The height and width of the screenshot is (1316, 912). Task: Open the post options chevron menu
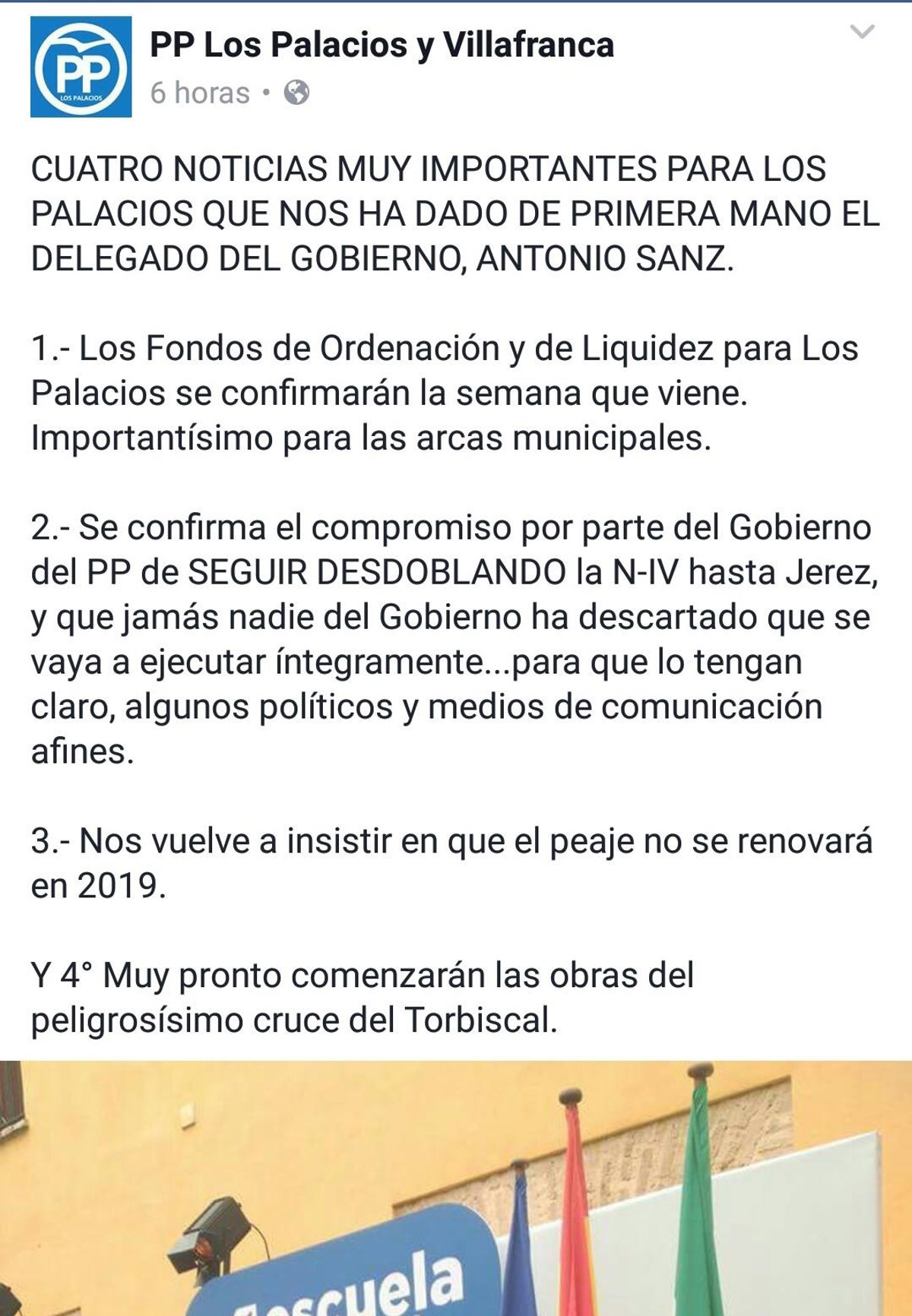(862, 32)
